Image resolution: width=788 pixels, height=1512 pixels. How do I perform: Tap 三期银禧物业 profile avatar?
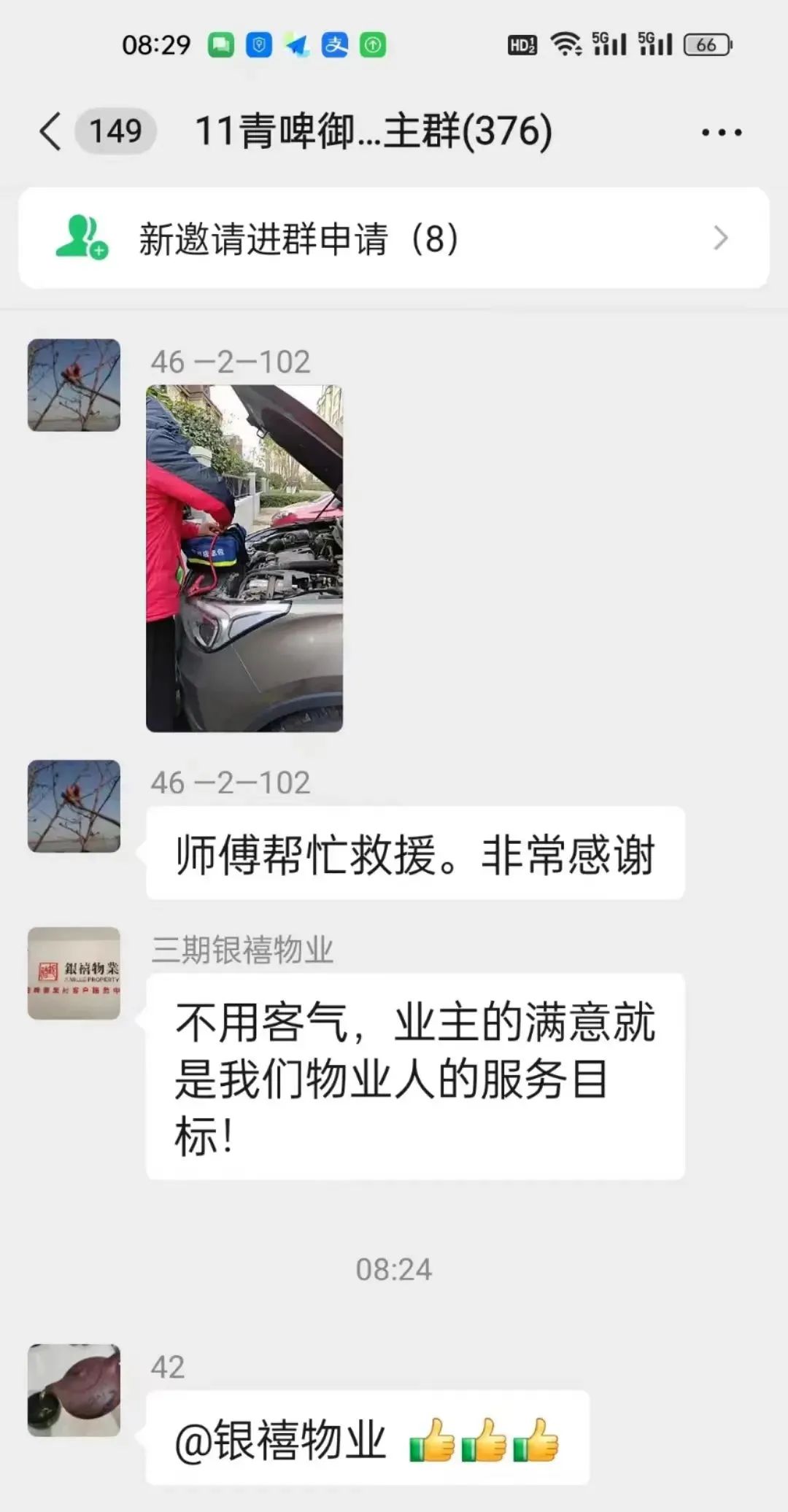coord(74,973)
